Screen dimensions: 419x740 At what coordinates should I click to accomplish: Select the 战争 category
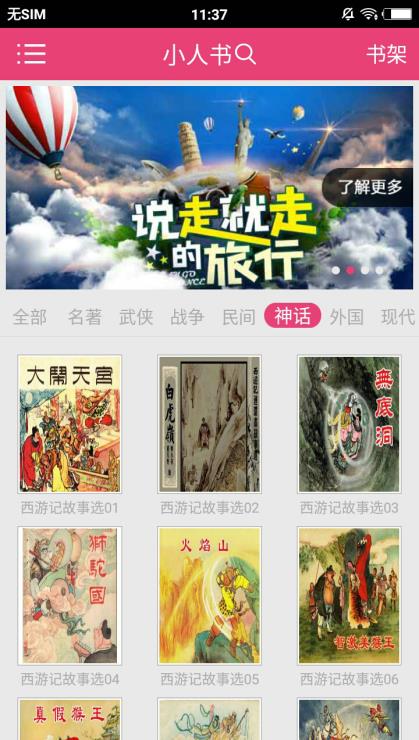click(x=187, y=317)
